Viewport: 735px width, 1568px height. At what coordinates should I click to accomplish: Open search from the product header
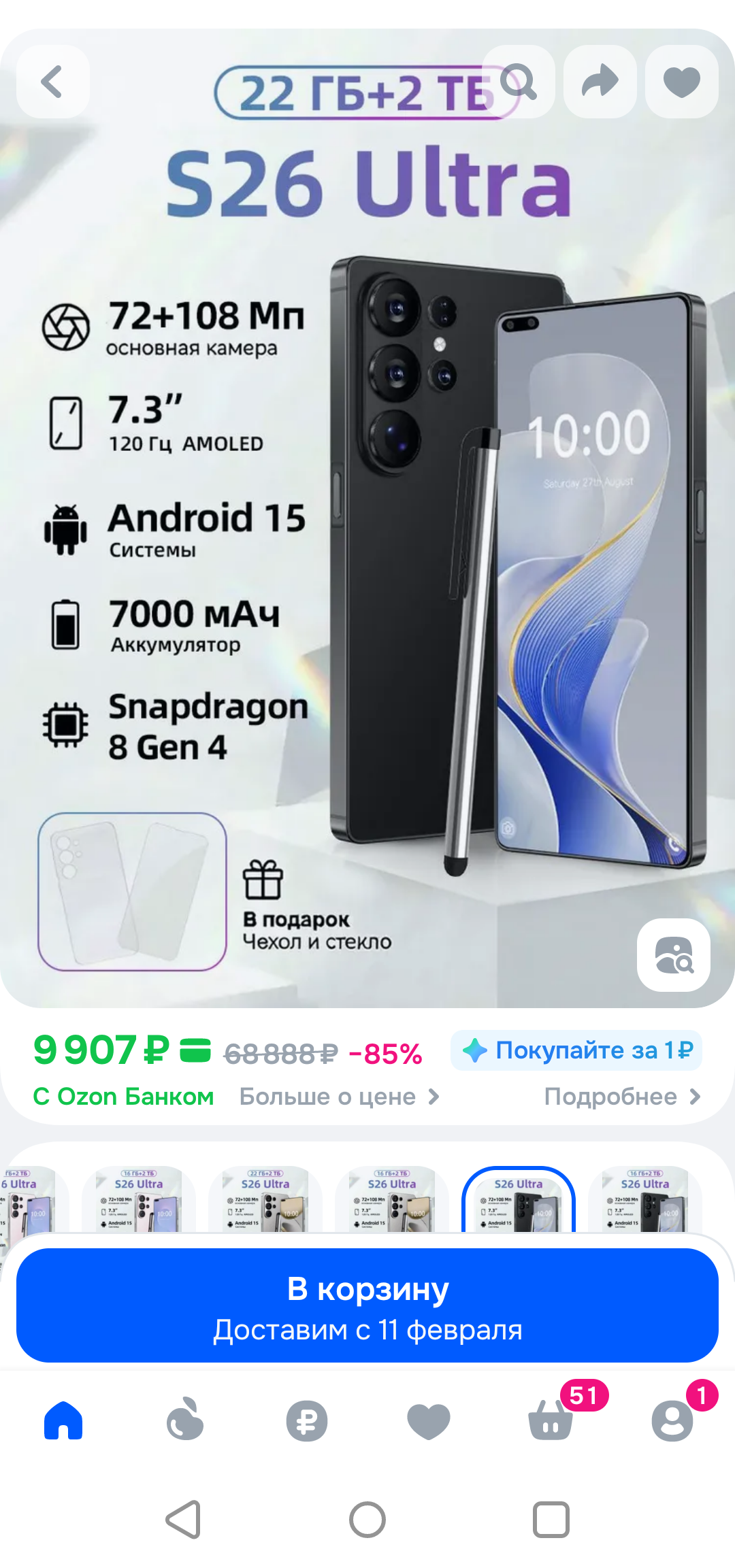(519, 82)
